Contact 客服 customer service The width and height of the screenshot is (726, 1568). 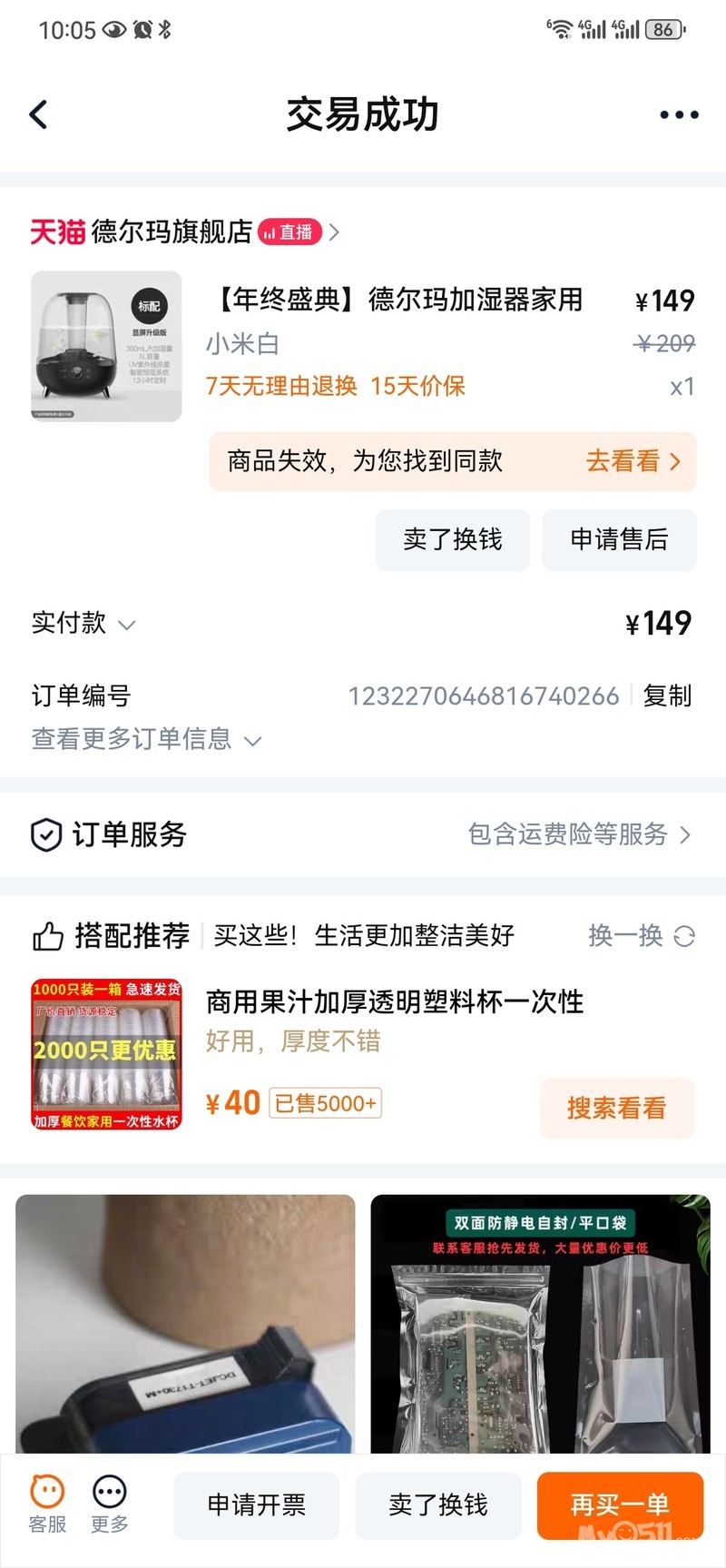(x=47, y=1504)
